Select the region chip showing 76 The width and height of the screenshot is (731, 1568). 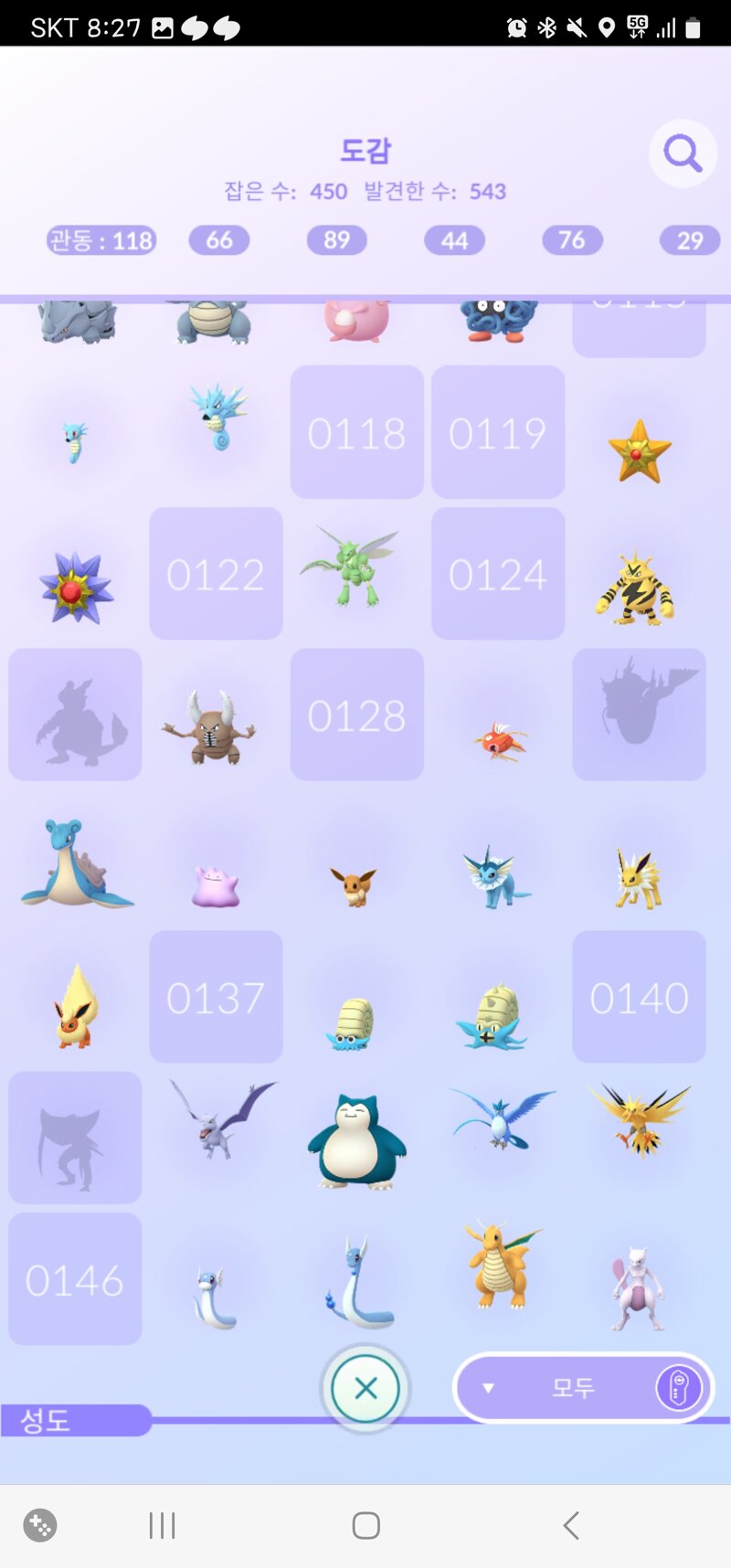click(572, 240)
